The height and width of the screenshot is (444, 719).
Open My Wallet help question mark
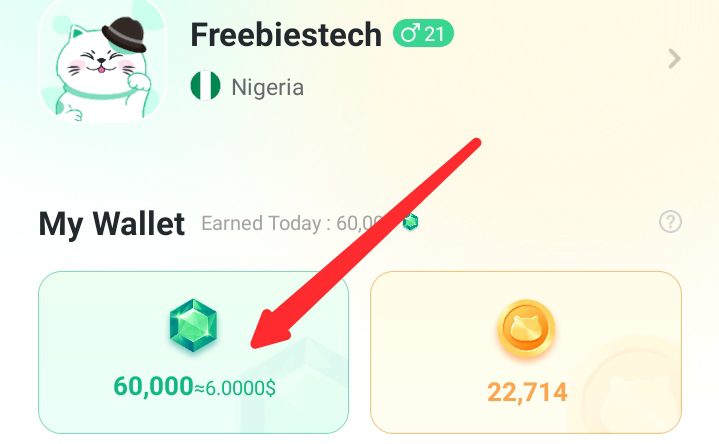click(x=670, y=222)
